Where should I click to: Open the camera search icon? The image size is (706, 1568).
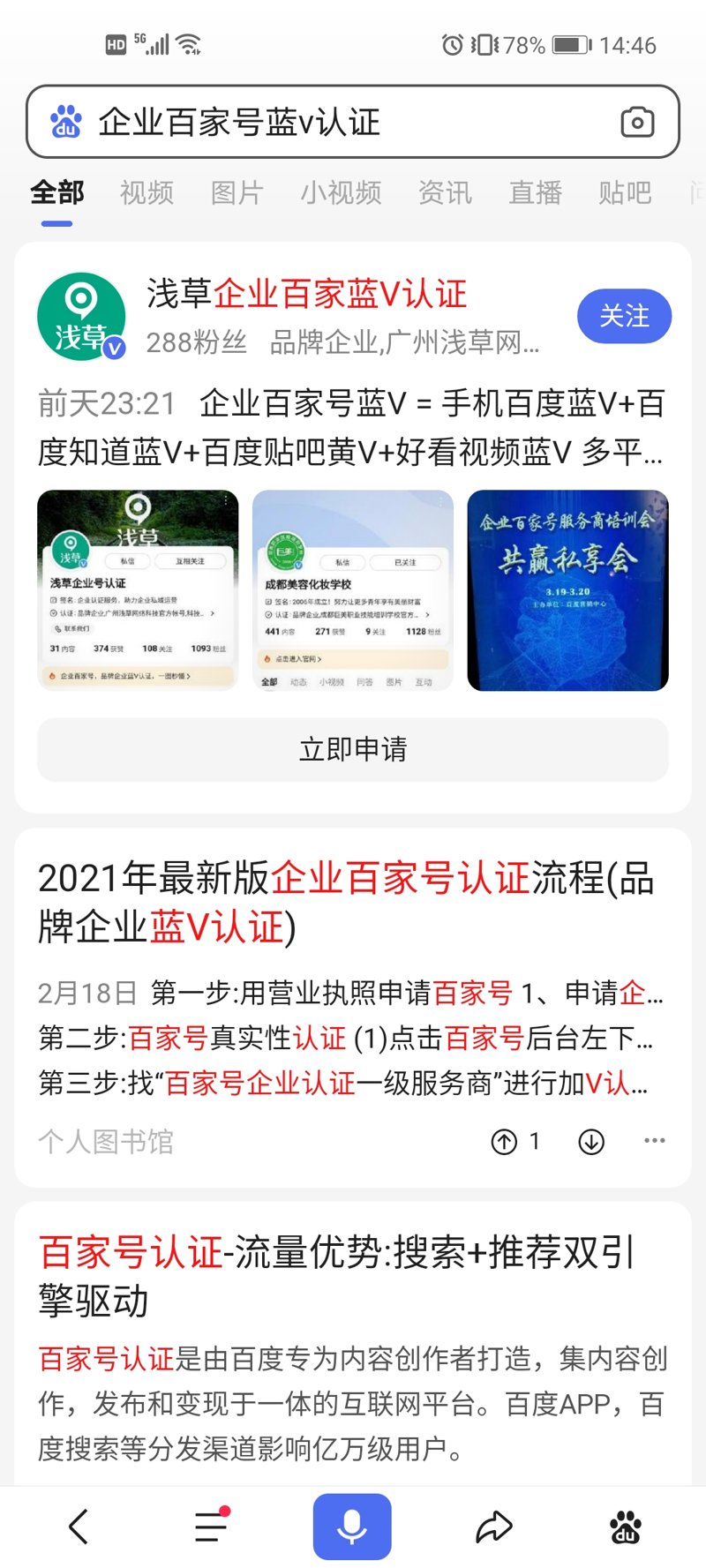tap(636, 122)
